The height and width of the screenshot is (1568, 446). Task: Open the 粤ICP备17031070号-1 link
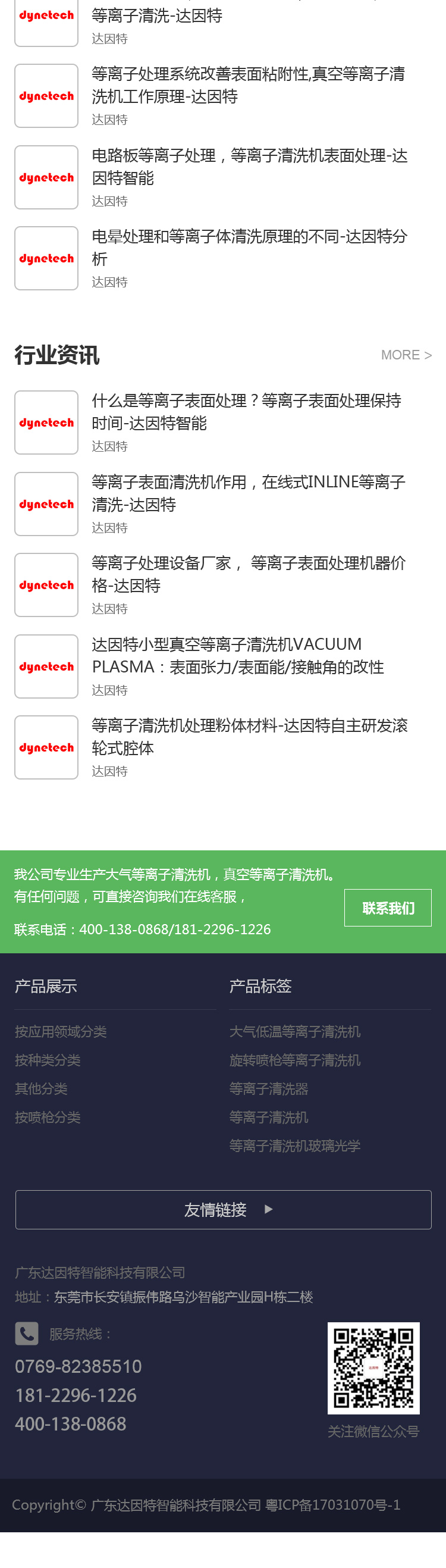tap(333, 1505)
